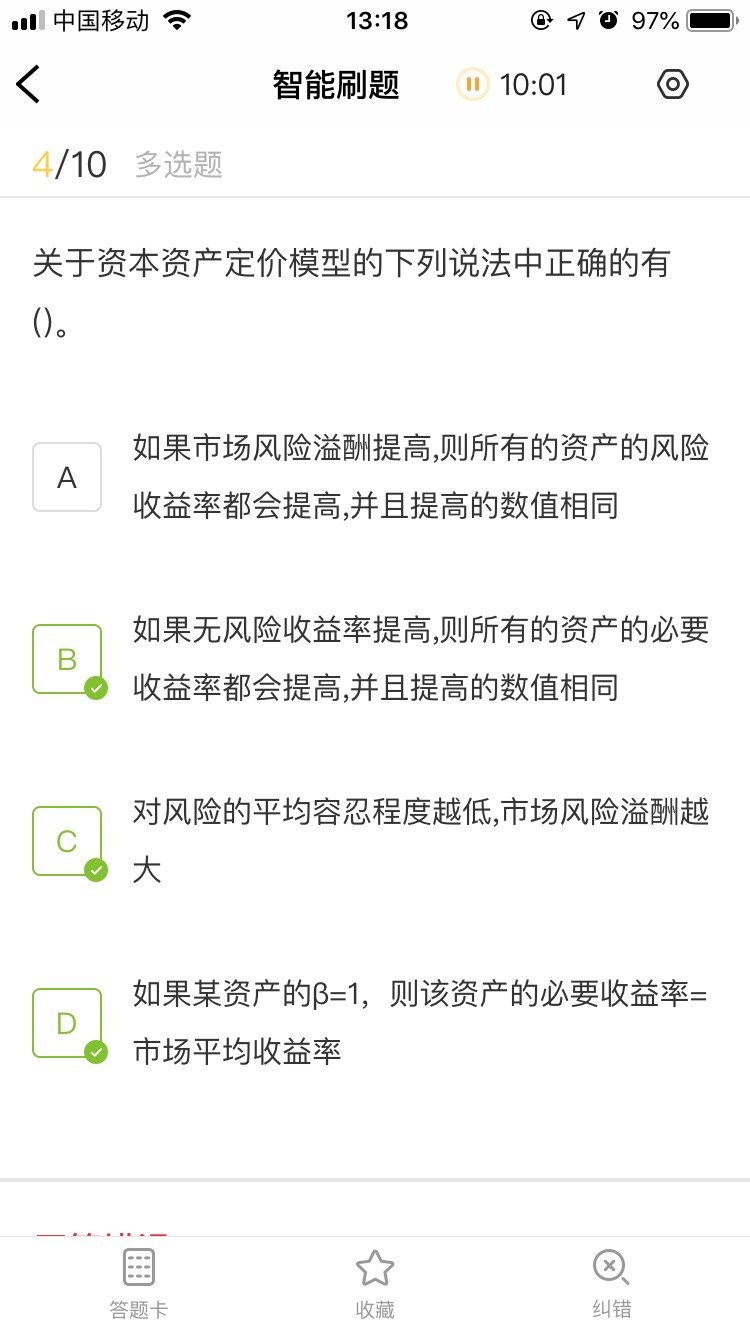Open the hexagon settings icon
The width and height of the screenshot is (750, 1334).
[673, 85]
